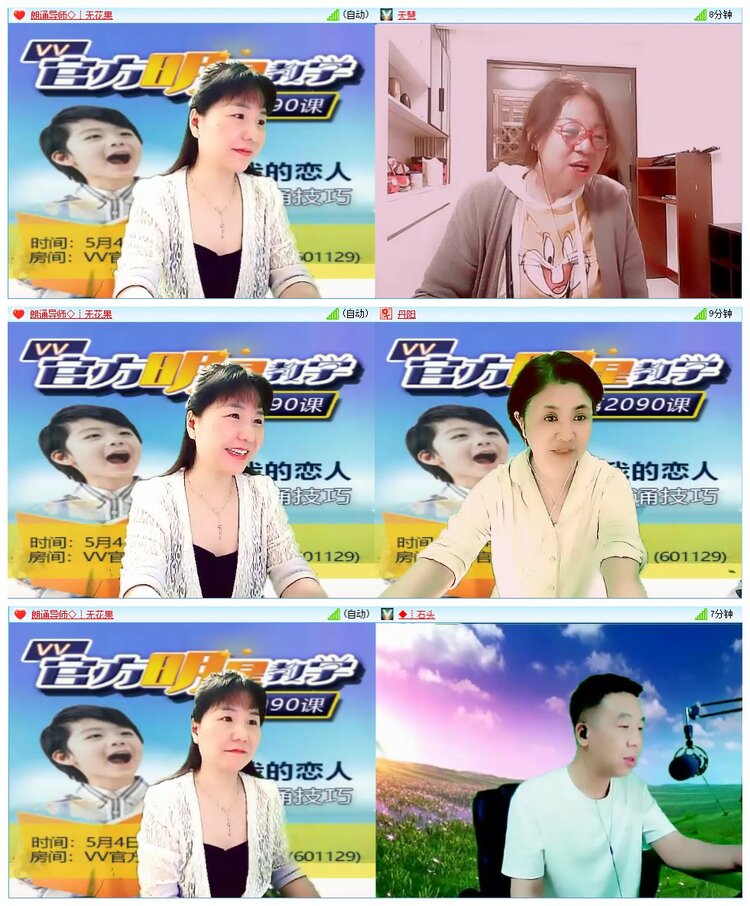Click 石头's webcam video thumbnail
This screenshot has width=750, height=906.
560,765
